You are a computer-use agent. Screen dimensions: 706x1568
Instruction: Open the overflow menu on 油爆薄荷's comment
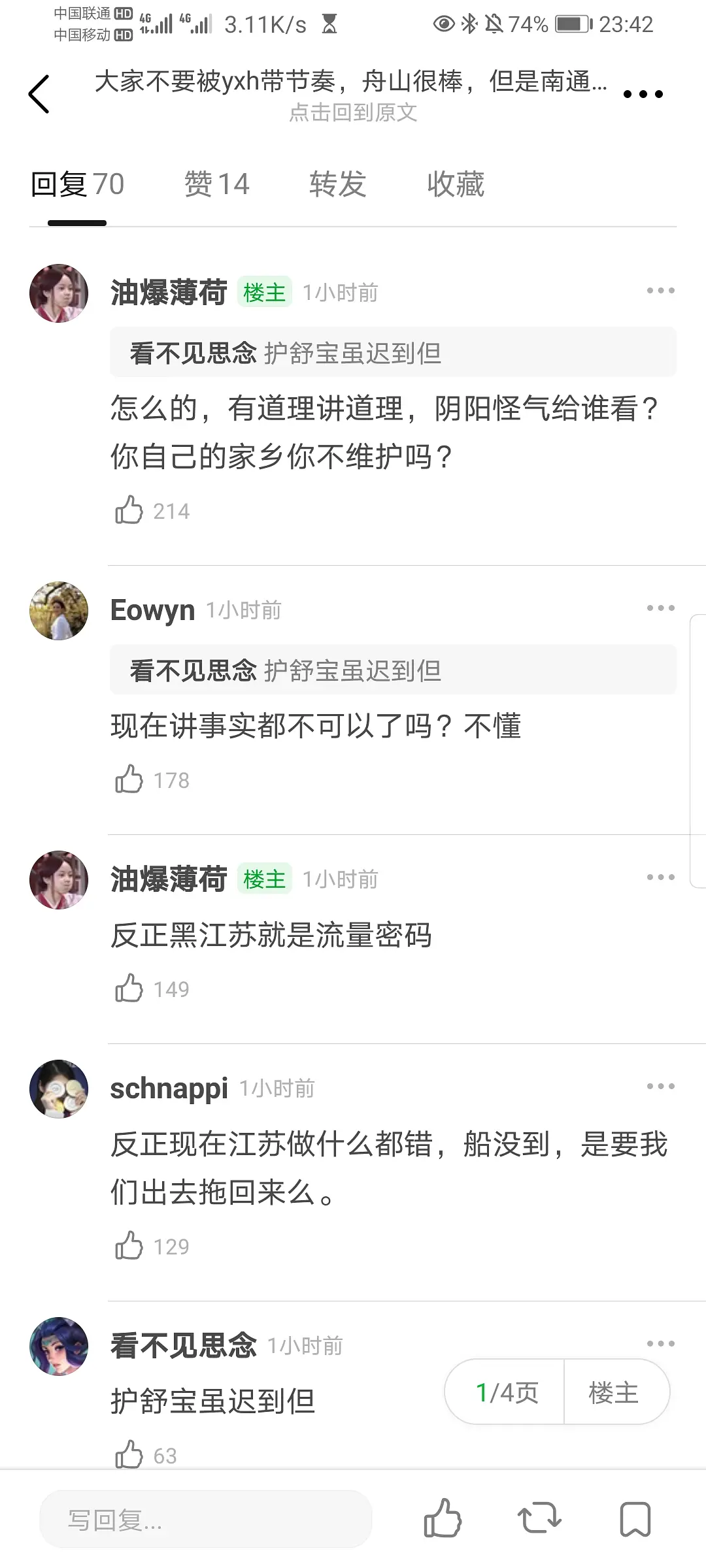pos(660,291)
